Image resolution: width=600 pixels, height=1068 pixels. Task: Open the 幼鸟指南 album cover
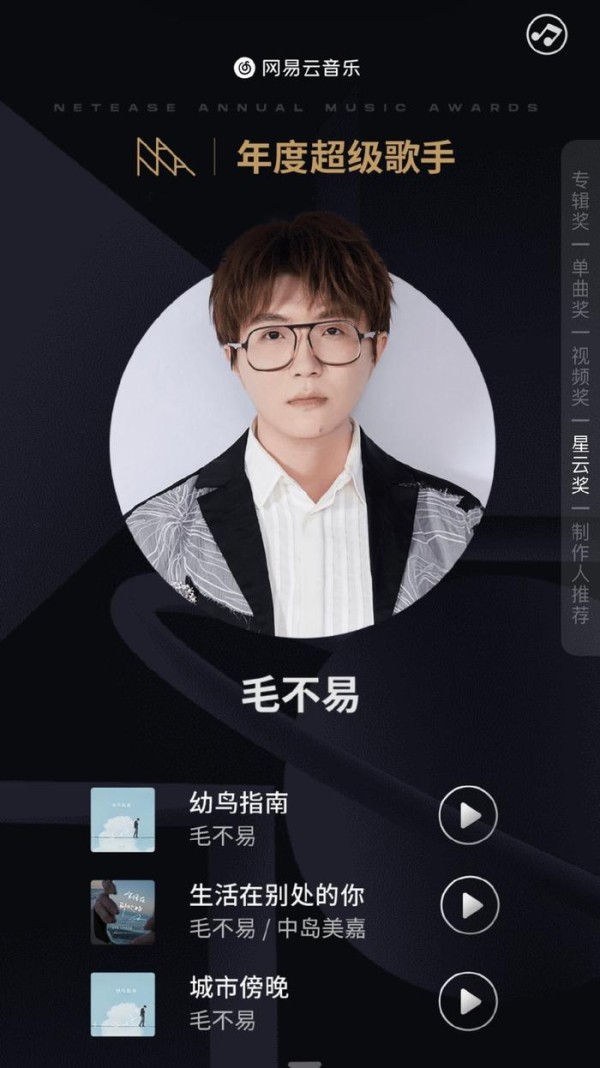coord(123,819)
